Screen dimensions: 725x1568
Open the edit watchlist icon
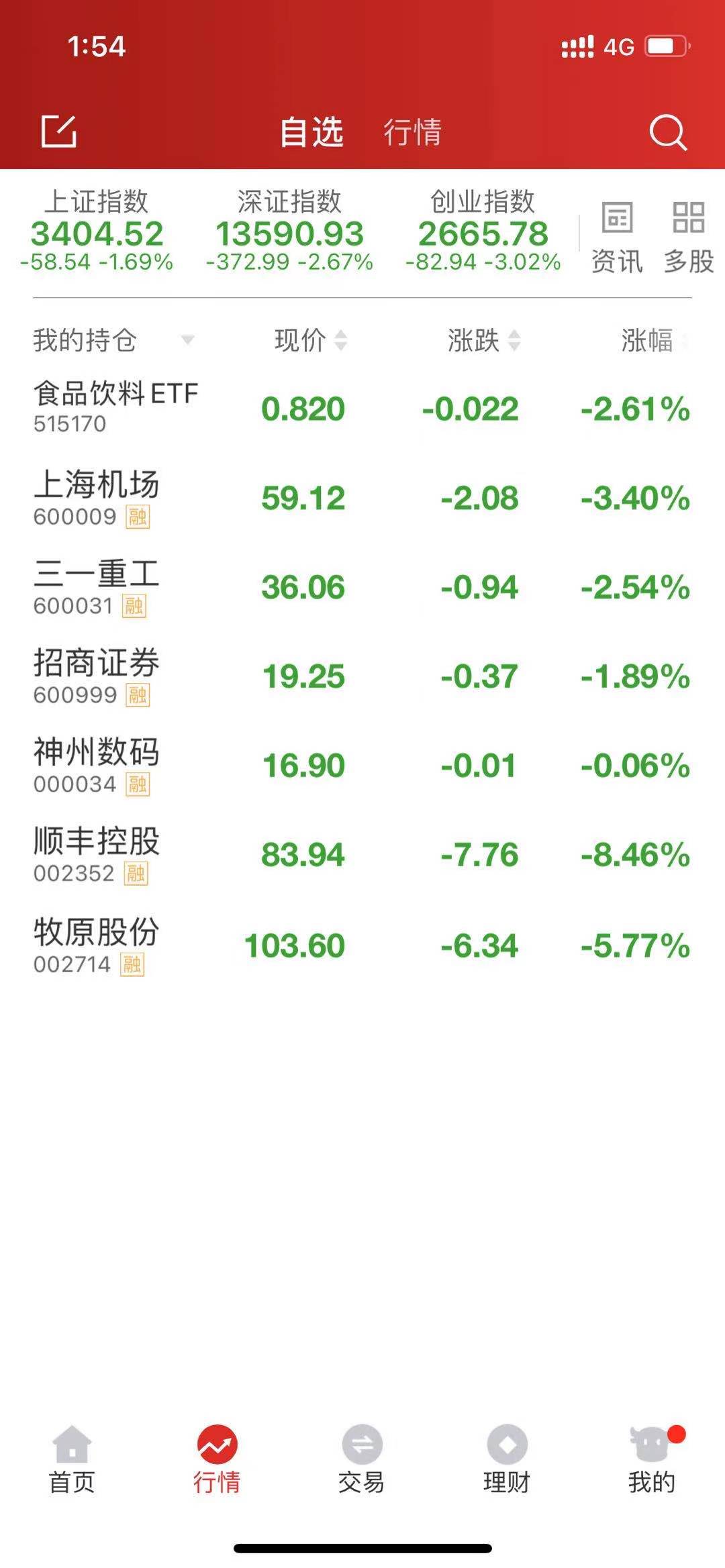pos(59,131)
